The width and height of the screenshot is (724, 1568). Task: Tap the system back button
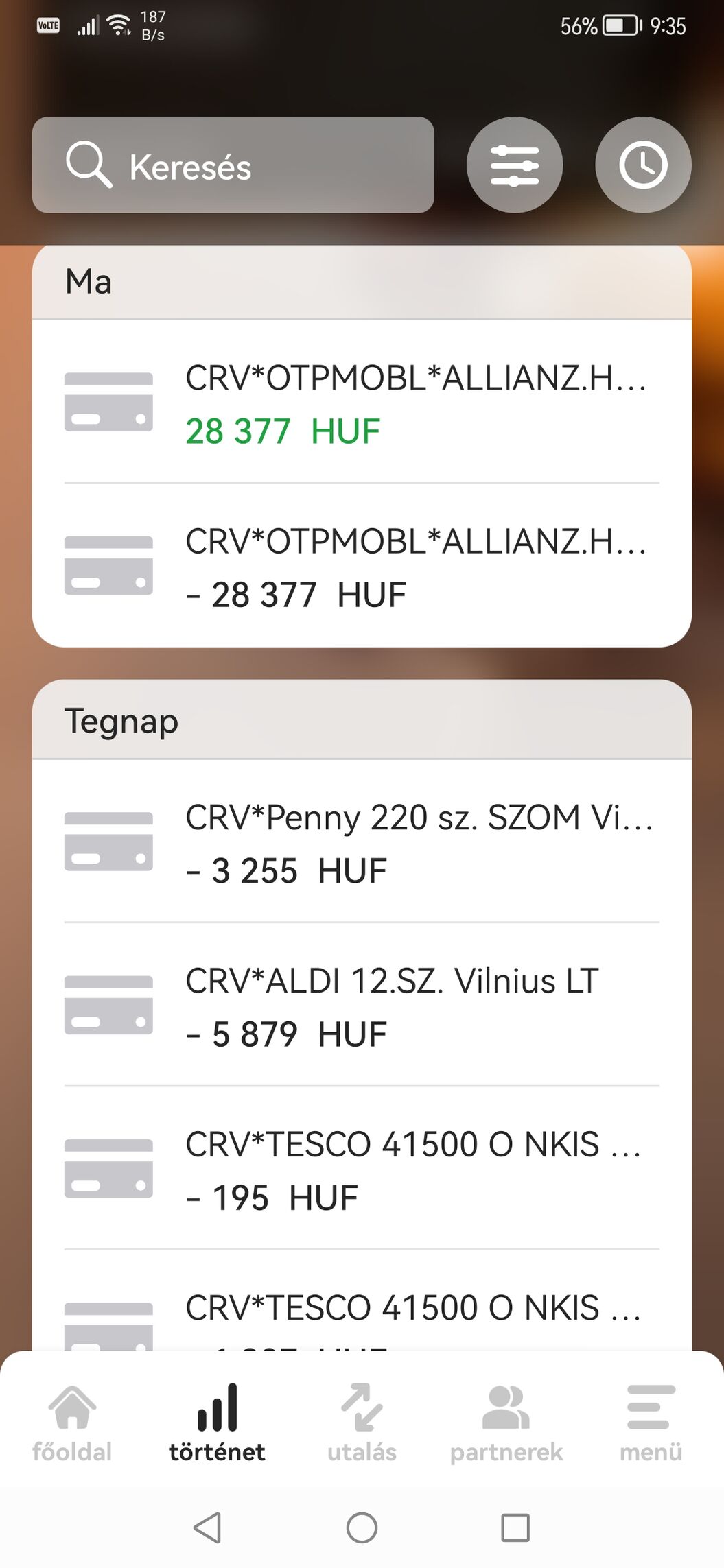(207, 1528)
